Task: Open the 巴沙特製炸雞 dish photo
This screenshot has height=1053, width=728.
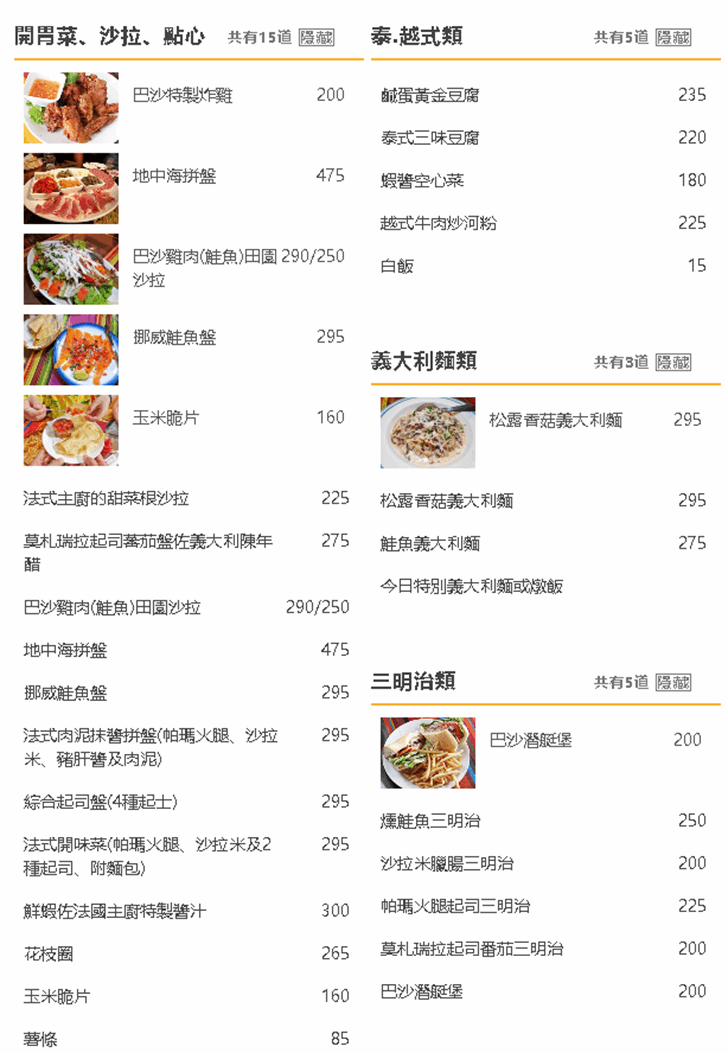Action: click(x=71, y=108)
